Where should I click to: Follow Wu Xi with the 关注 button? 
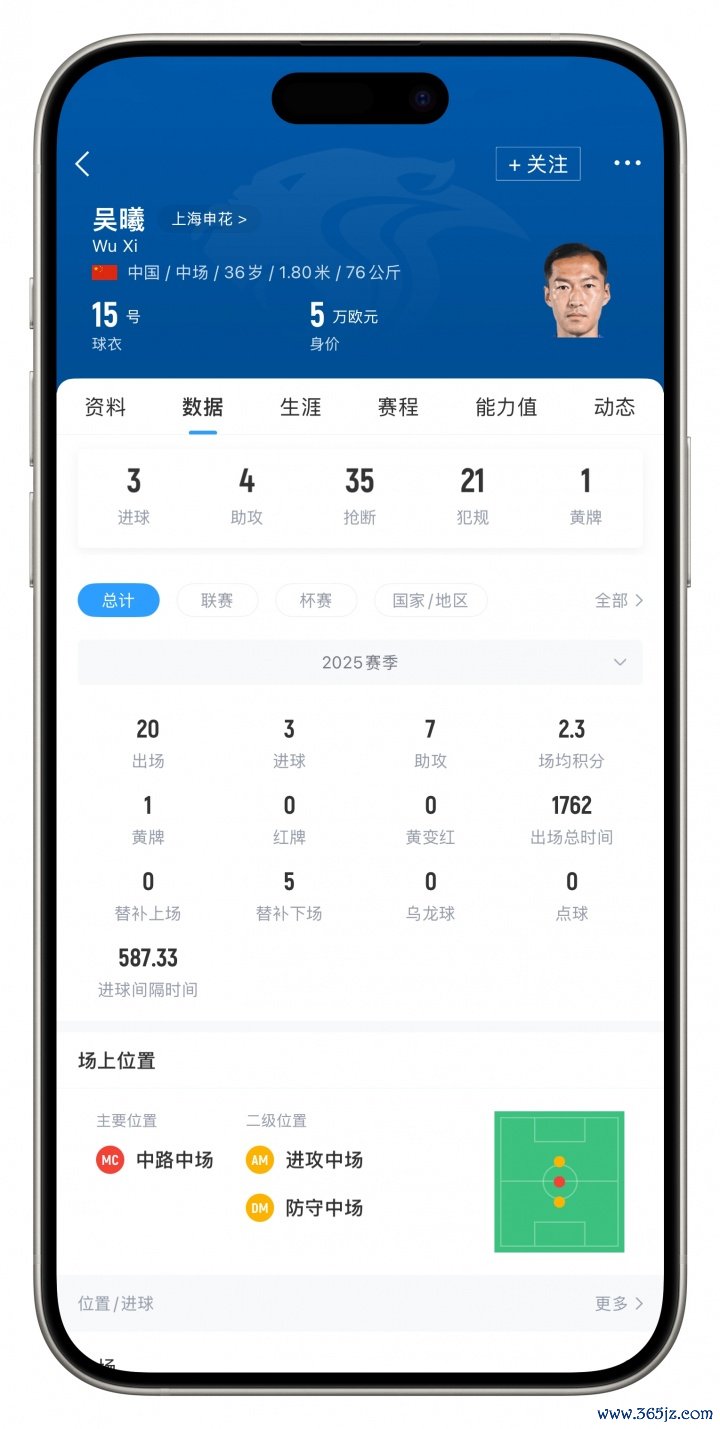point(537,164)
